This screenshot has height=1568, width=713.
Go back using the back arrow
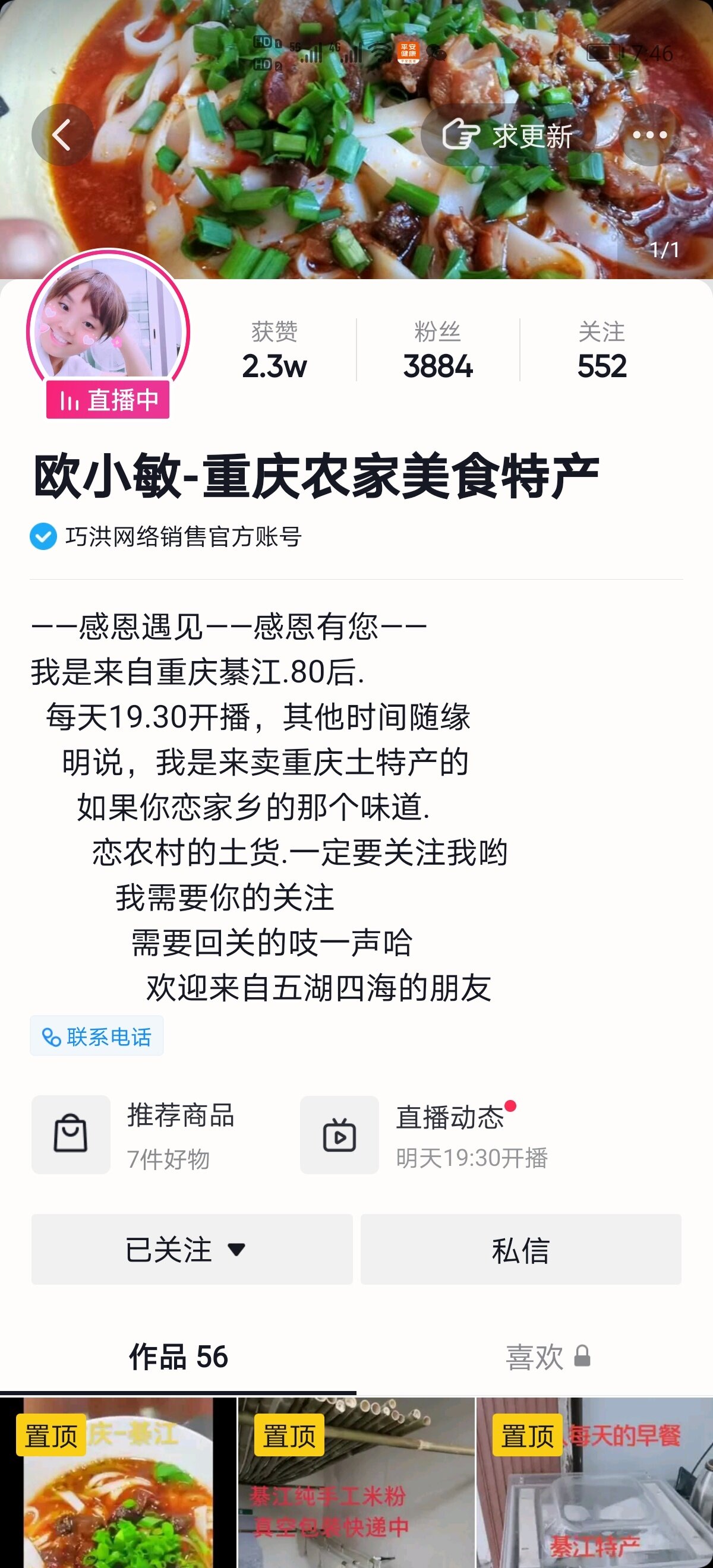62,134
